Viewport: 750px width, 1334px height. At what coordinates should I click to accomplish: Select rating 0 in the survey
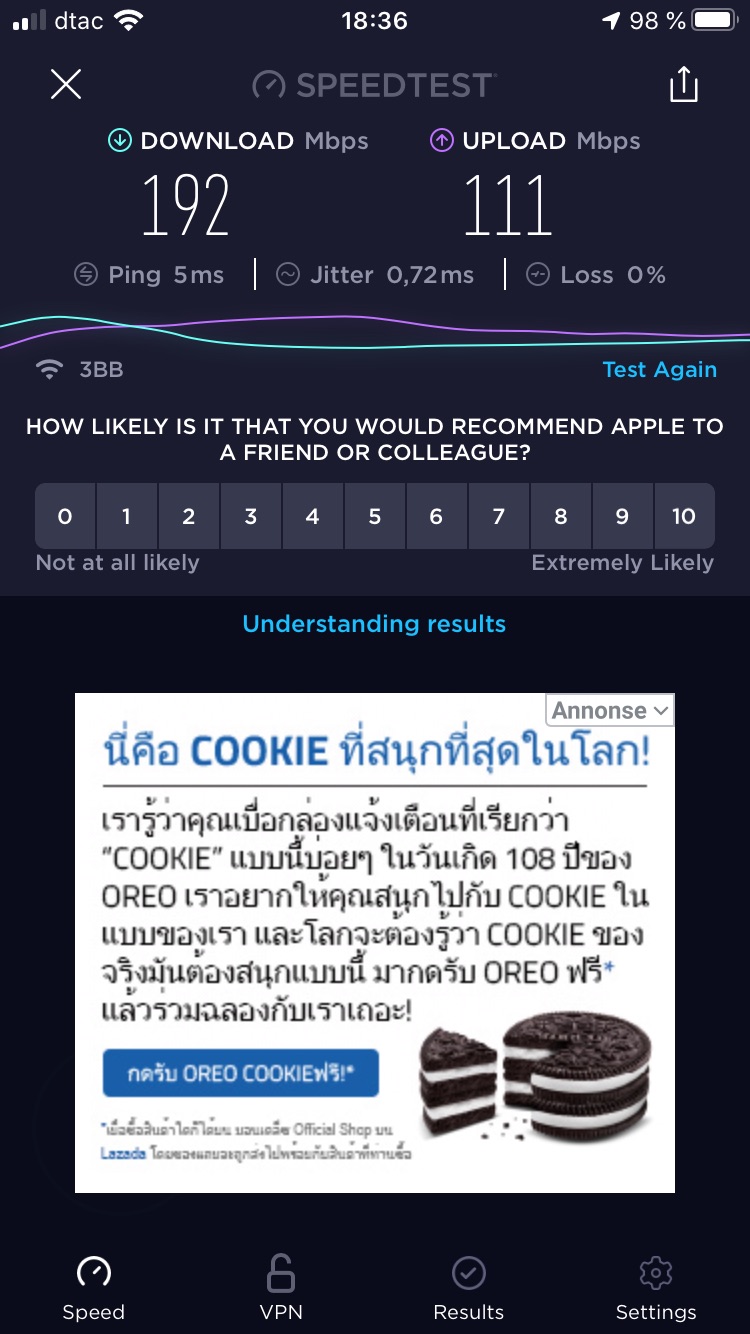pyautogui.click(x=65, y=516)
